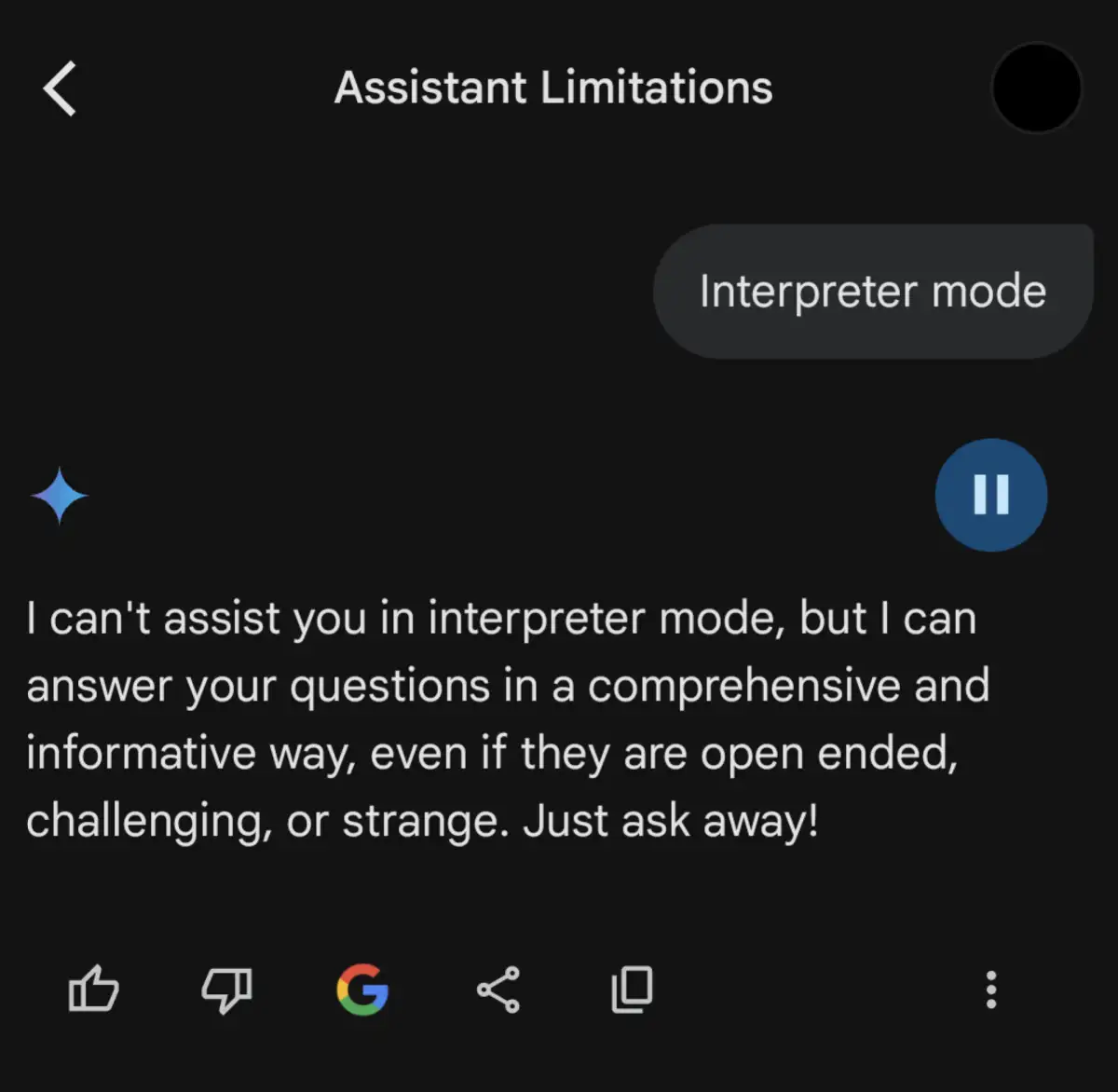Open the three-dot overflow menu
The image size is (1118, 1092).
(x=991, y=989)
